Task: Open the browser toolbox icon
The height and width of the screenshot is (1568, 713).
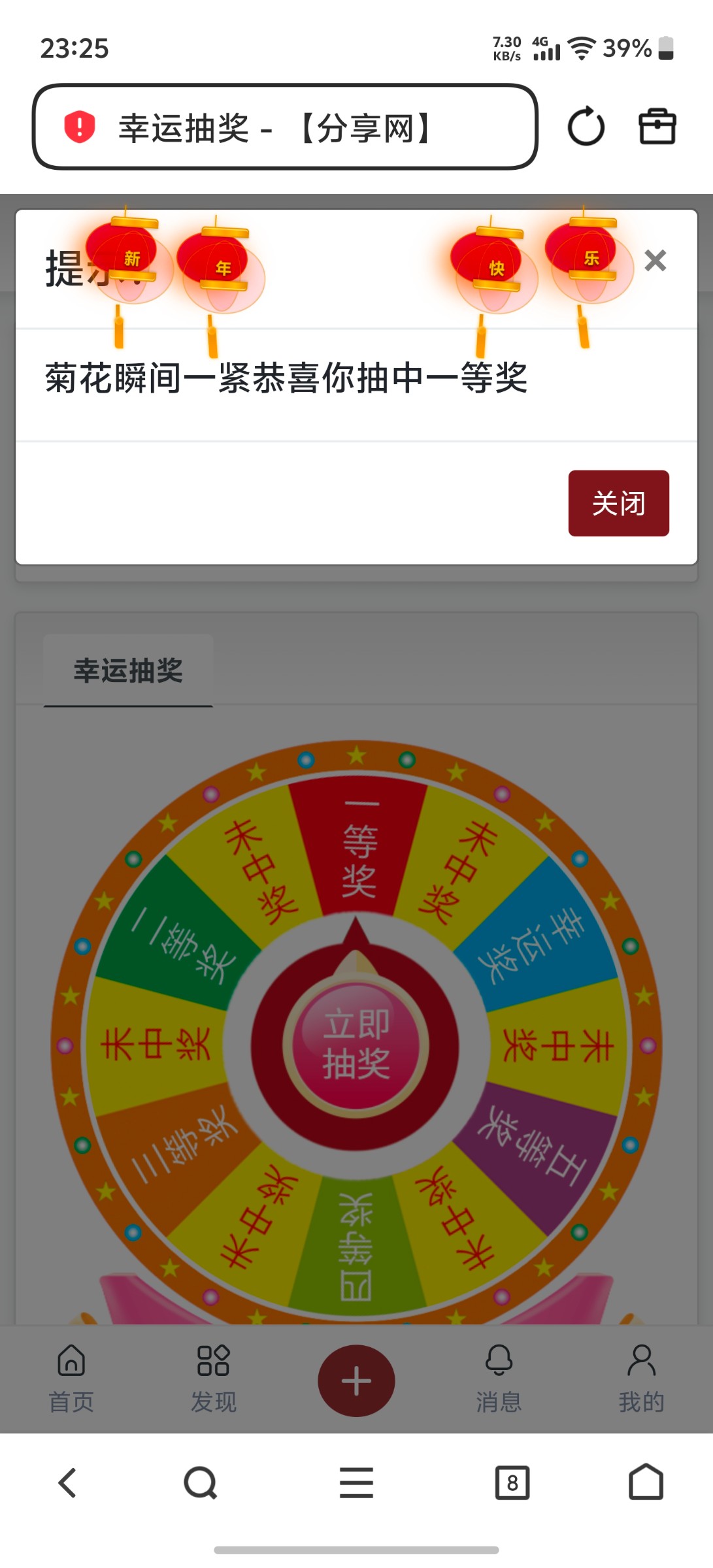Action: pyautogui.click(x=657, y=127)
